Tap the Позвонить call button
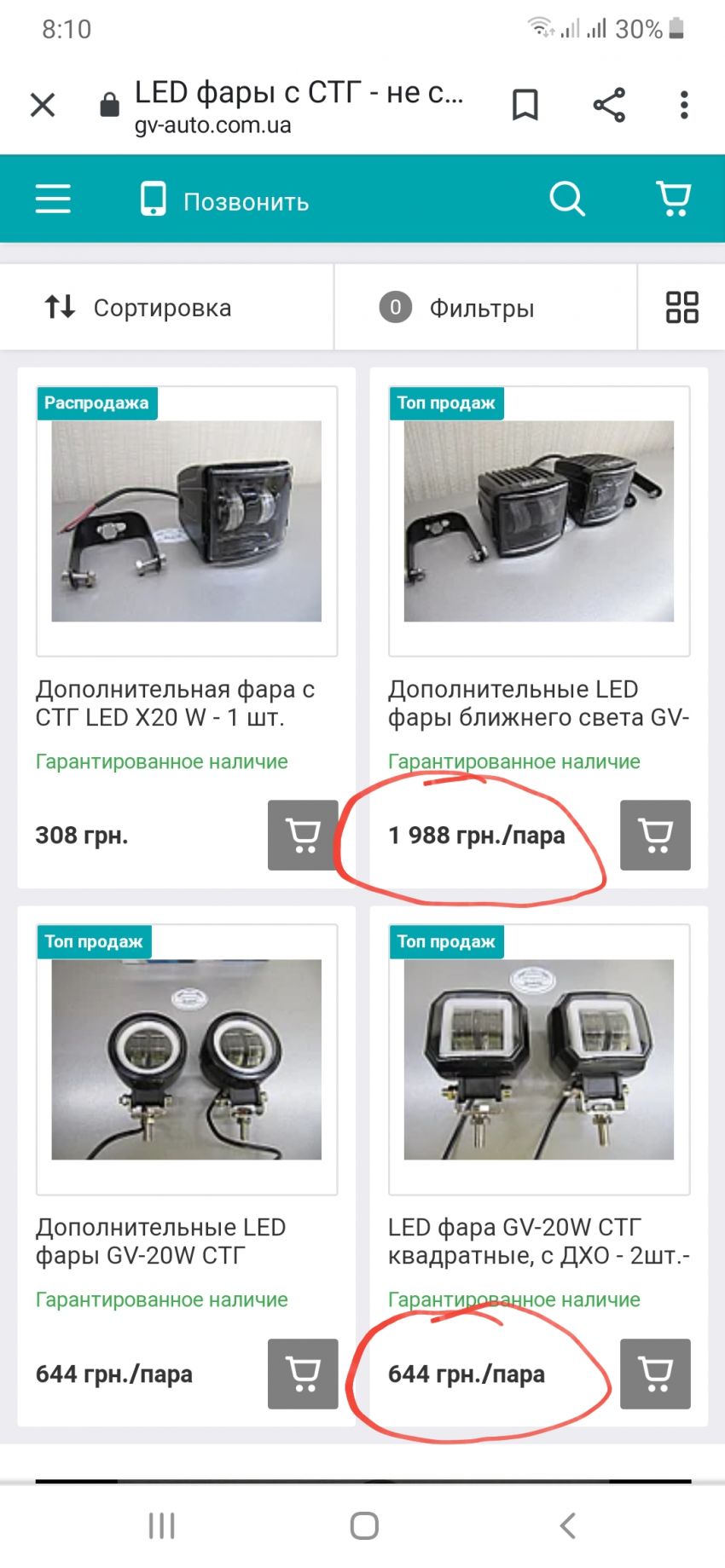The image size is (725, 1568). pyautogui.click(x=225, y=200)
